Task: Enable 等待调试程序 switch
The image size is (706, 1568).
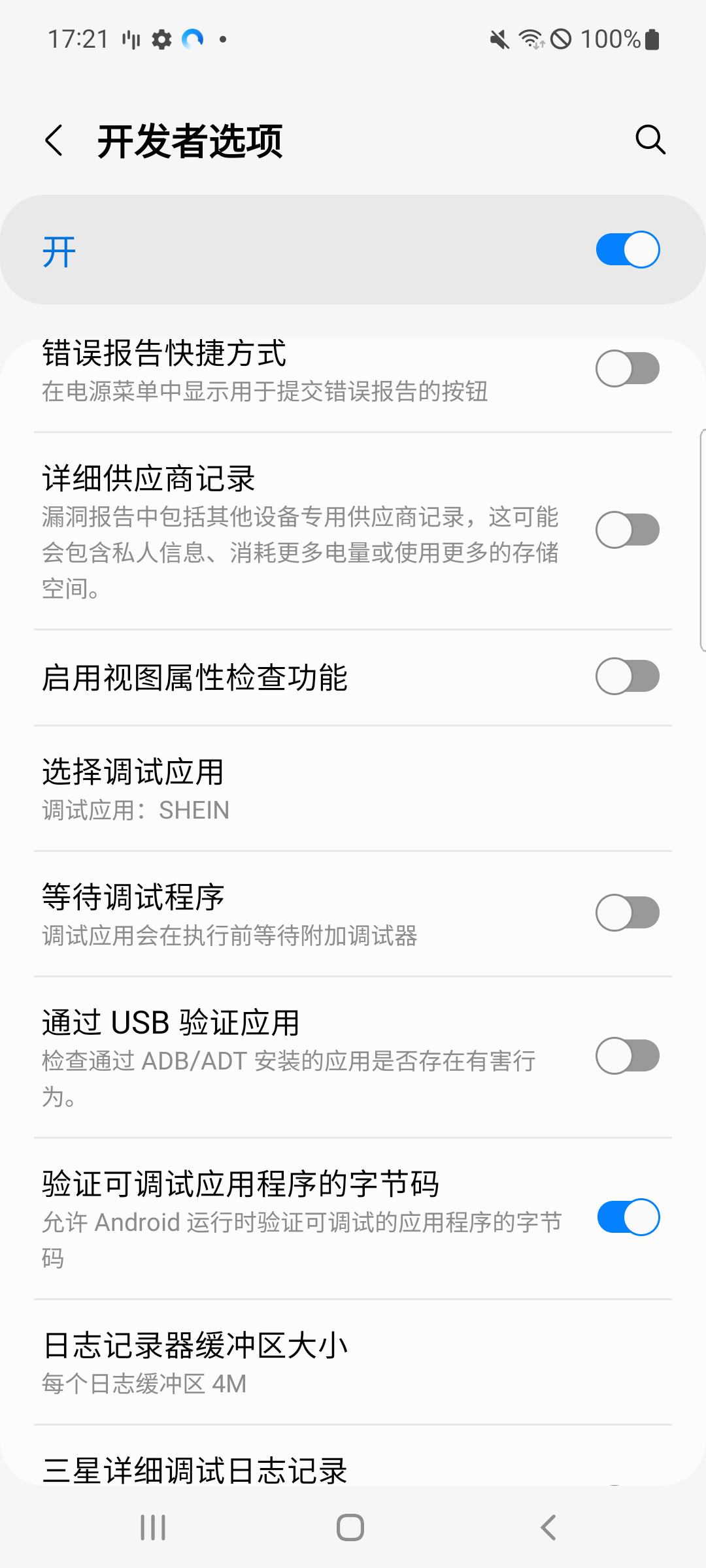Action: 628,913
